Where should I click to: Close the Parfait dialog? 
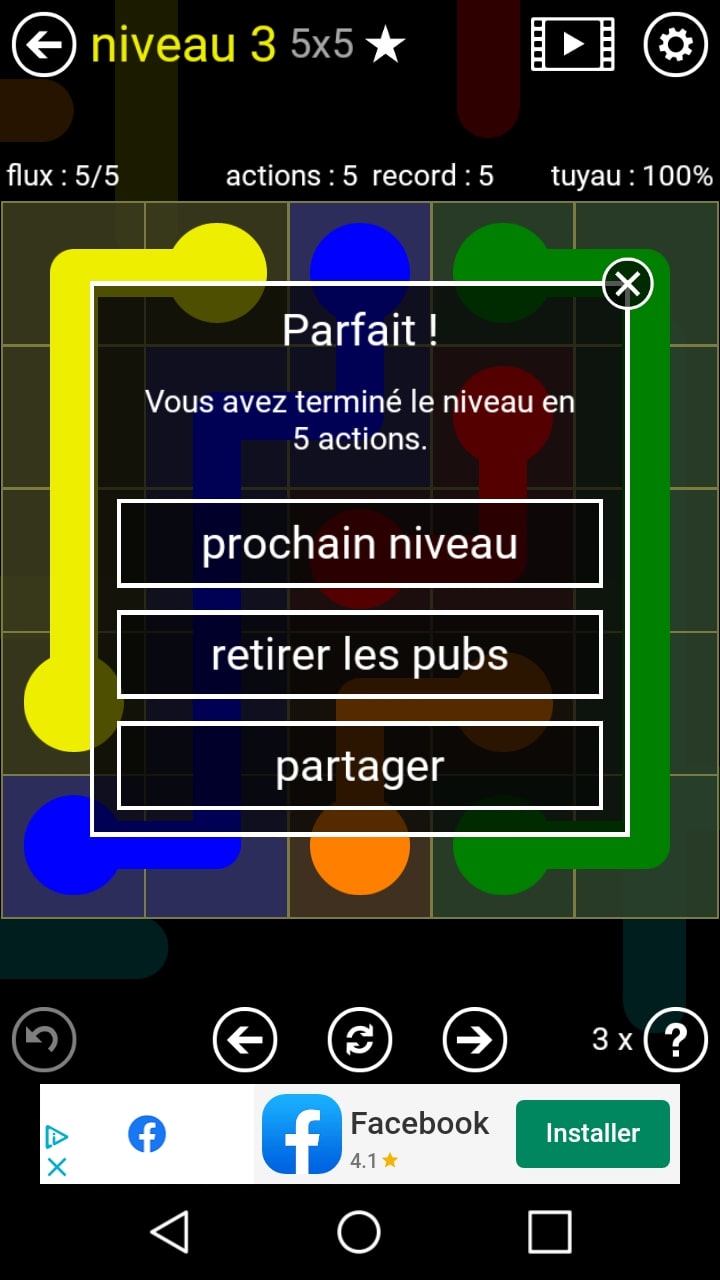(628, 285)
